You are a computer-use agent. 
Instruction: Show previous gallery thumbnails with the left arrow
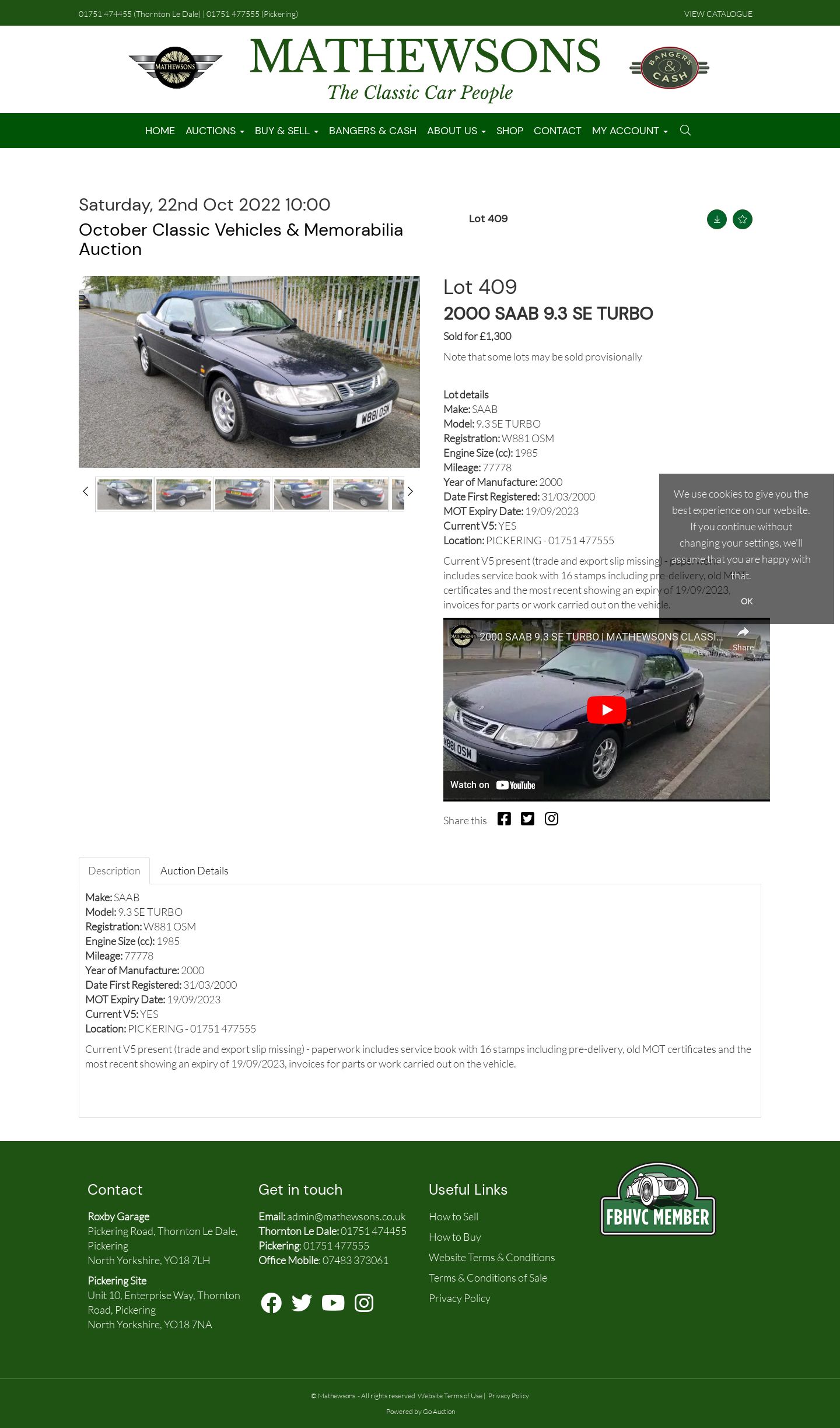tap(85, 491)
